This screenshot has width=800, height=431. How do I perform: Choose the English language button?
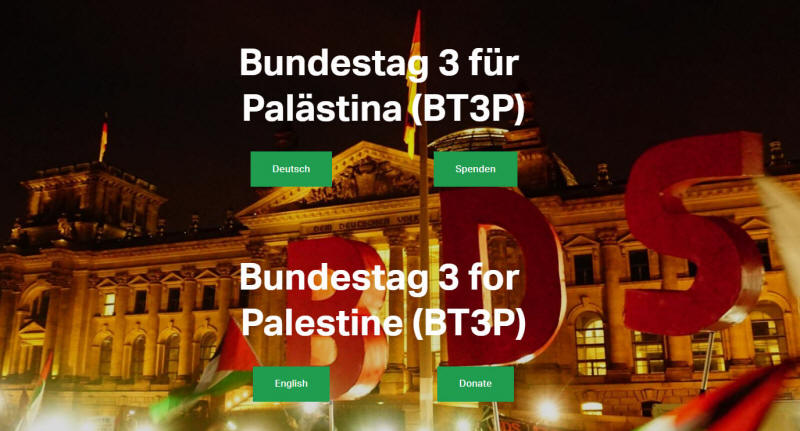tap(291, 384)
